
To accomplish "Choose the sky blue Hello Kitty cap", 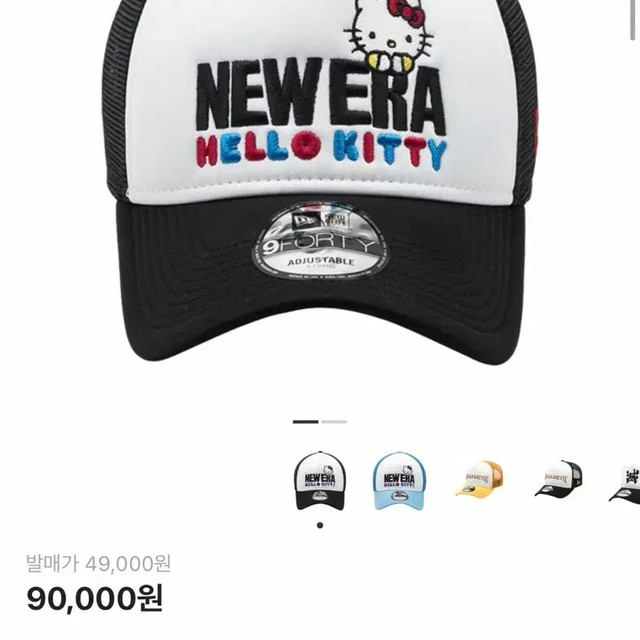I will [x=400, y=481].
